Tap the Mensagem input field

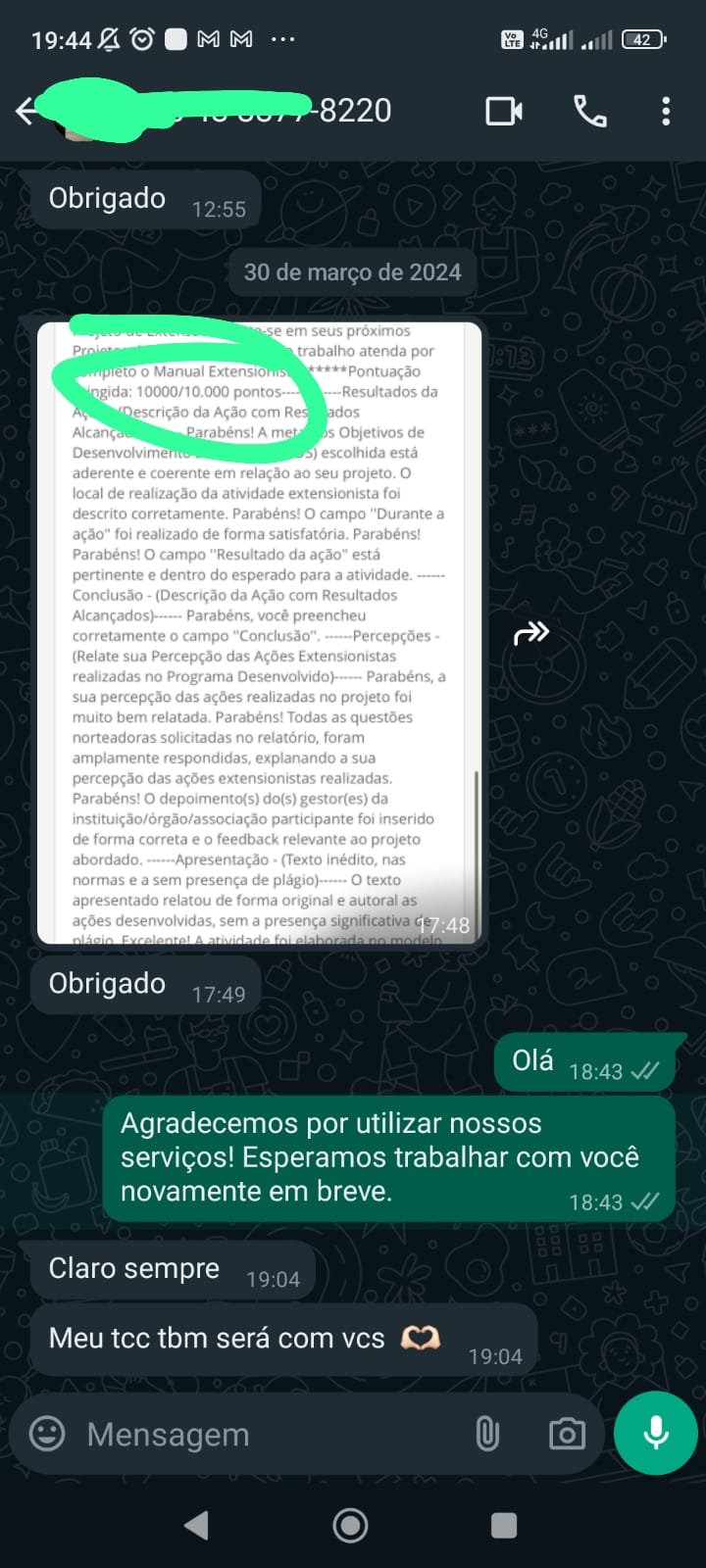click(x=265, y=1435)
